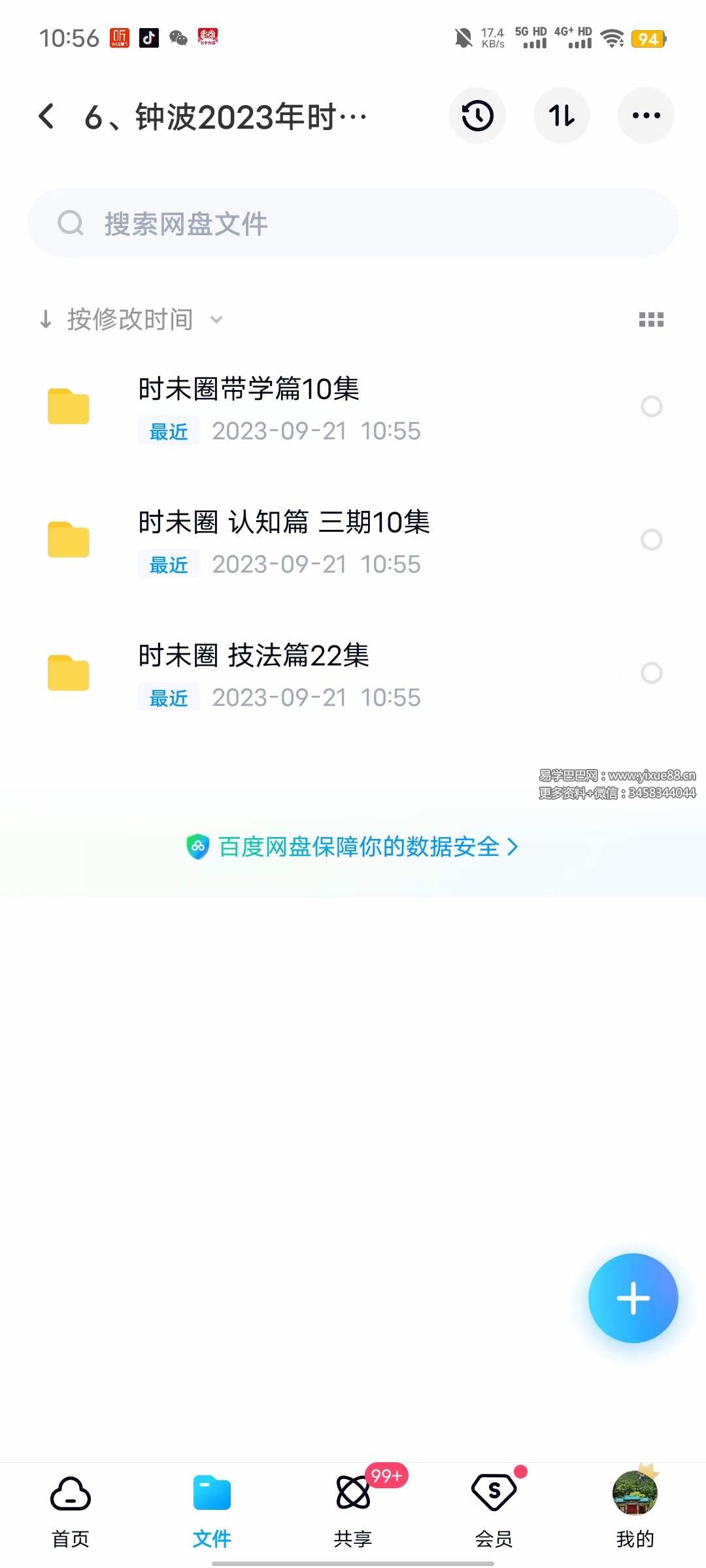Viewport: 706px width, 1568px height.
Task: Switch to grid view using the layout icon
Action: [652, 319]
